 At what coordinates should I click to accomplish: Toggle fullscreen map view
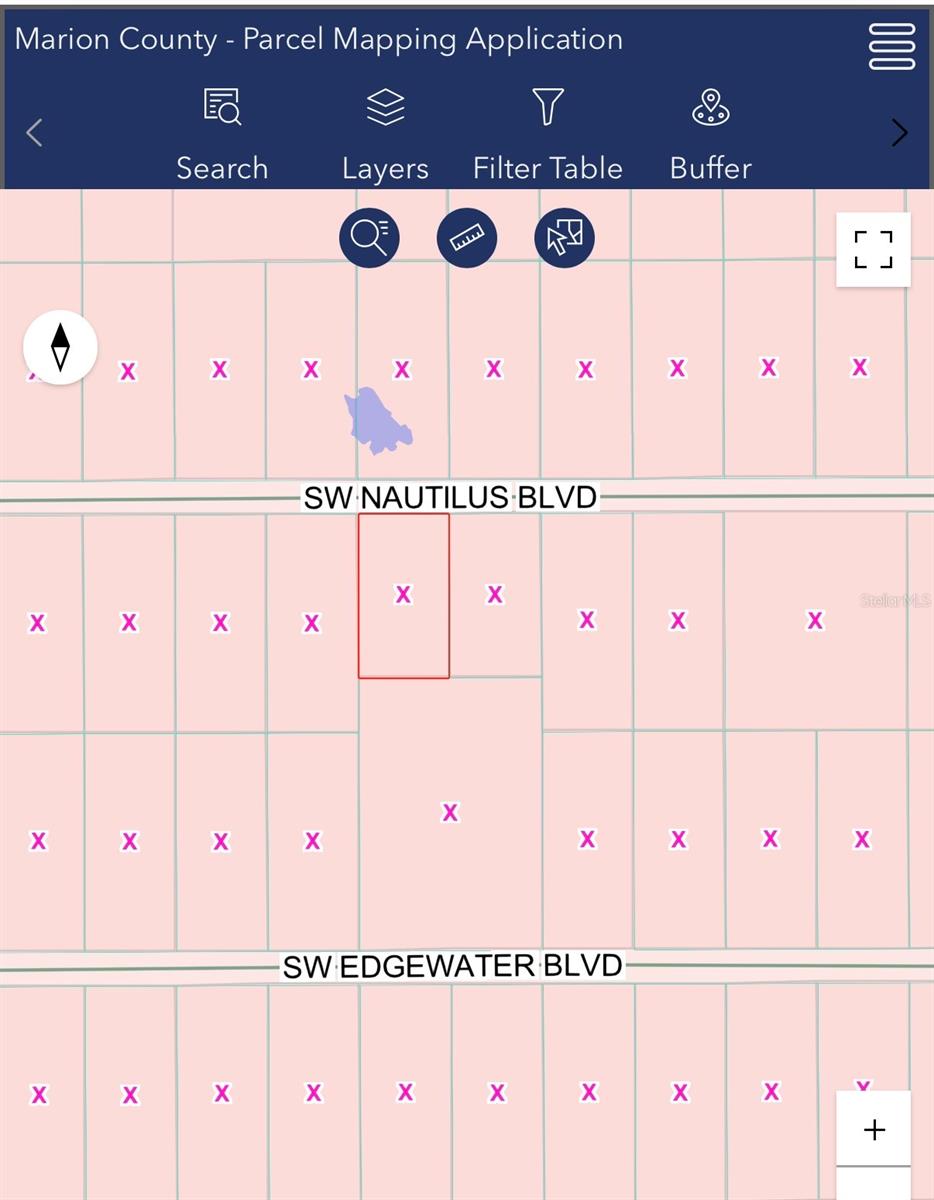tap(873, 249)
